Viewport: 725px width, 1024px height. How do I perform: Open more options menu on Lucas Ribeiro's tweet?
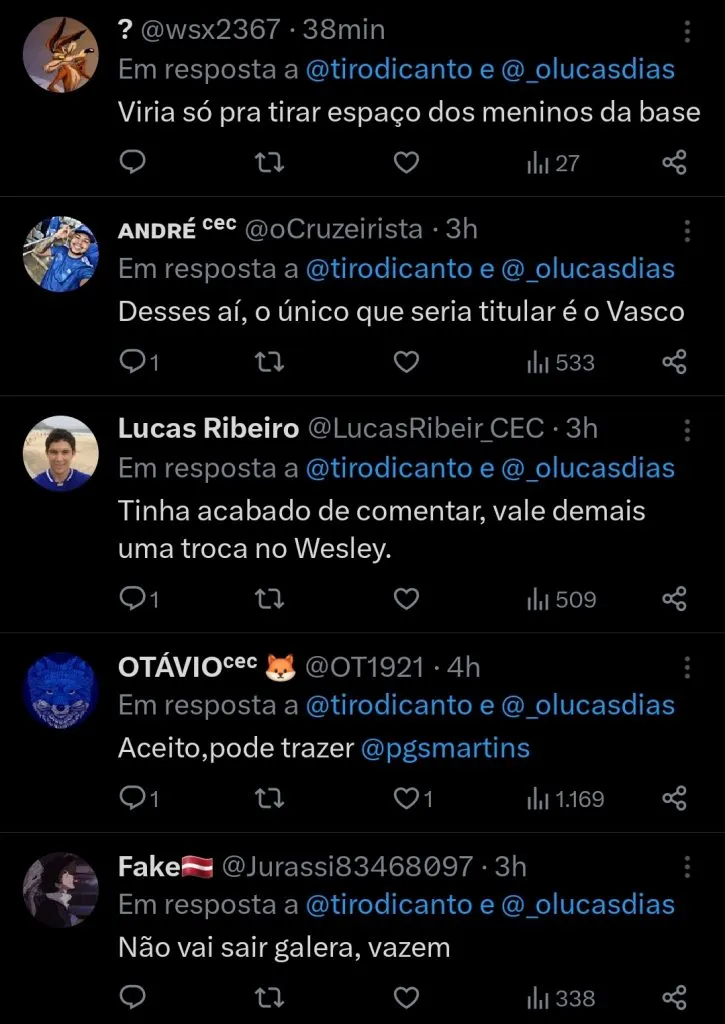[687, 430]
